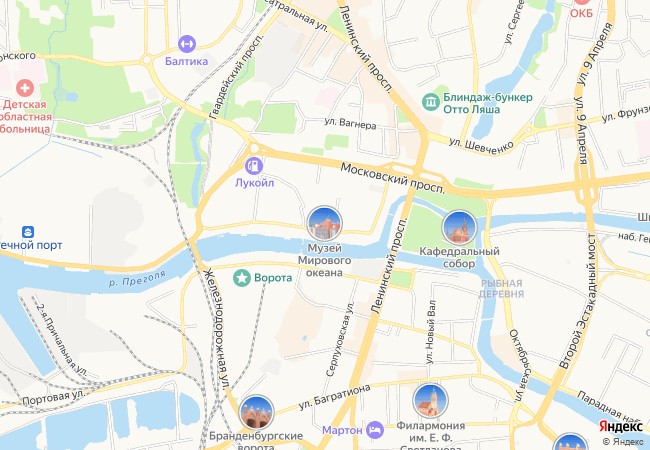Select the Кафедральный собор landmark marker
The image size is (650, 450).
[459, 228]
